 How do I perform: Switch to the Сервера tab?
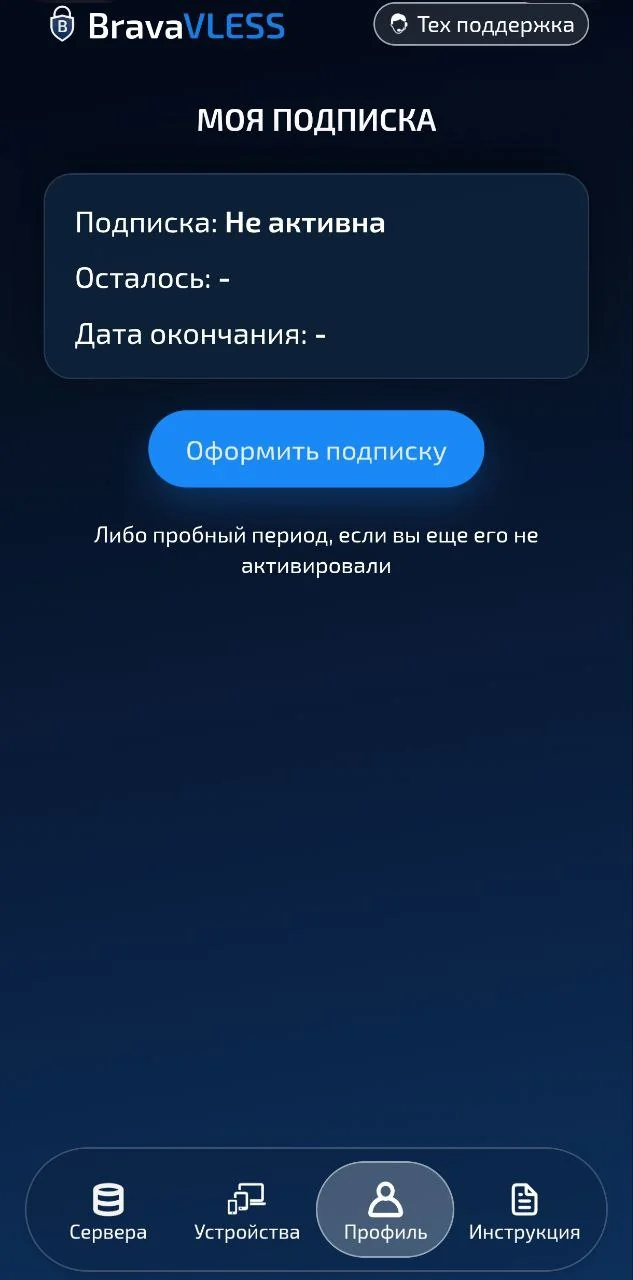(x=108, y=1210)
